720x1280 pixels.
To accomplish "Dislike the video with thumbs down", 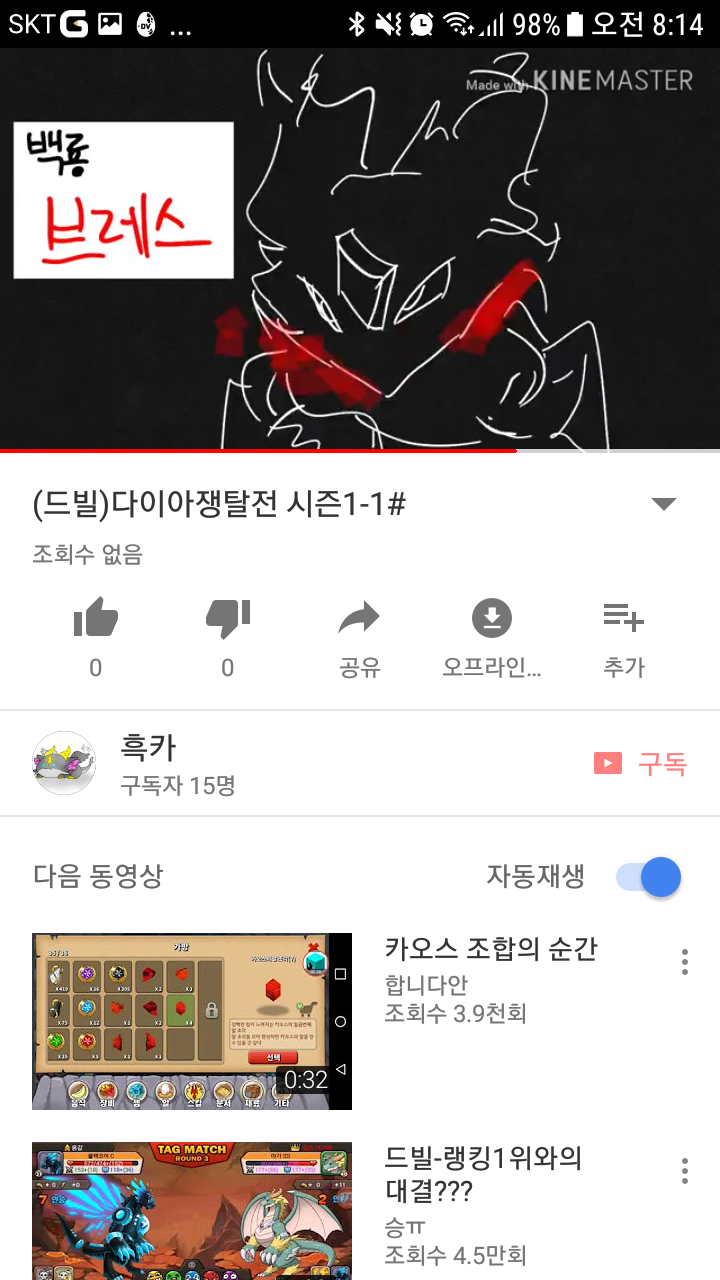I will [x=228, y=620].
